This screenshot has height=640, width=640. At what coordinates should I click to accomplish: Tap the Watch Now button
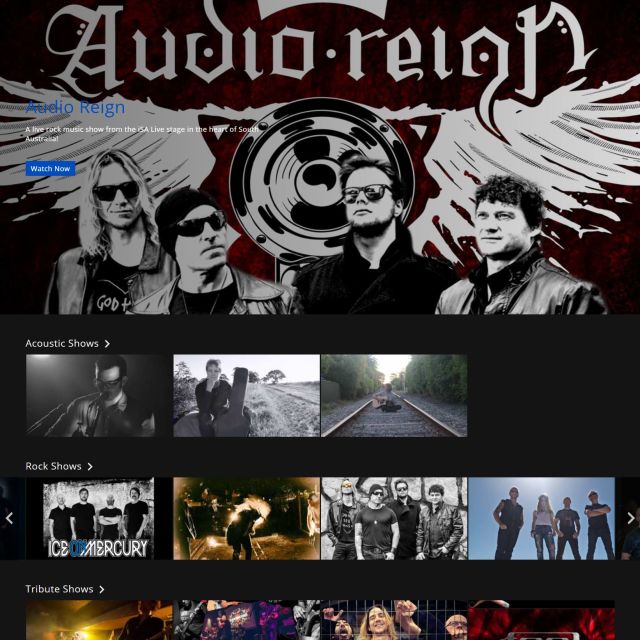pyautogui.click(x=50, y=169)
